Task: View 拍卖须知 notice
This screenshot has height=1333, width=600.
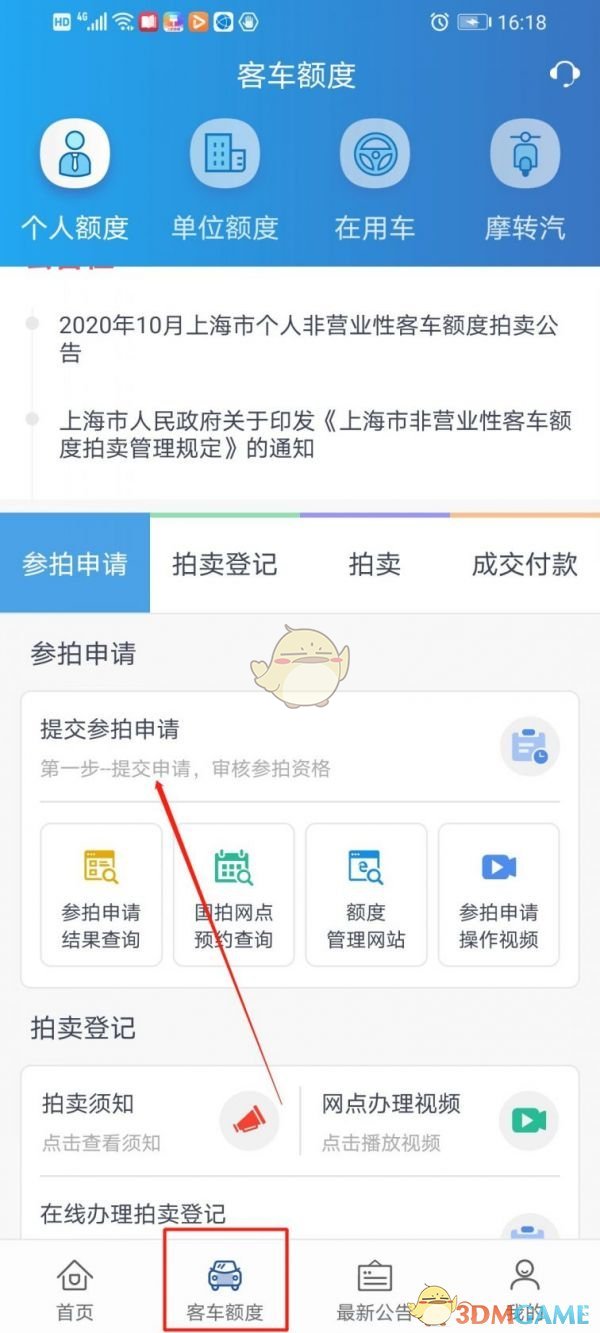Action: 160,1121
